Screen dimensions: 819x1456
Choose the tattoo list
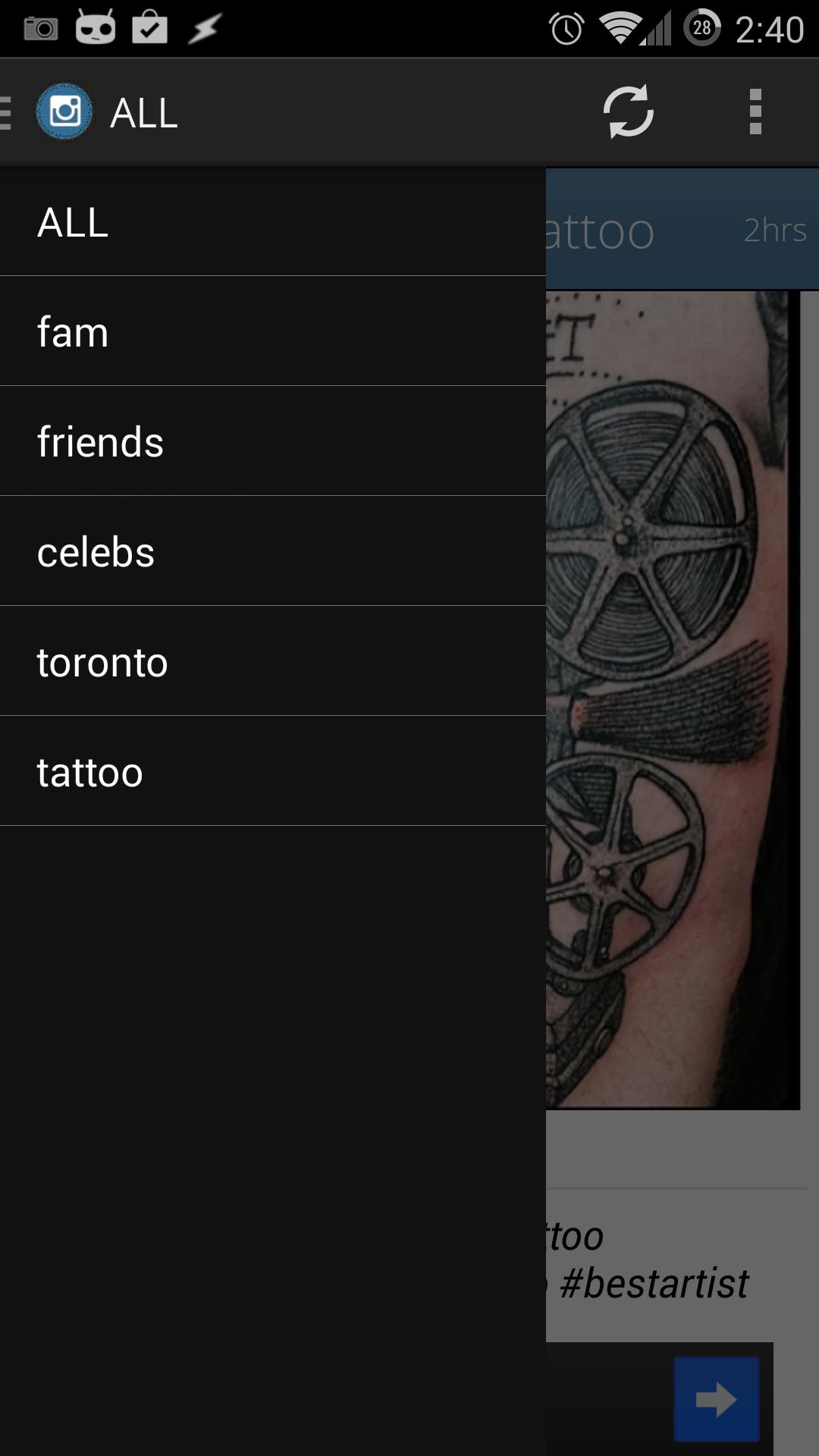point(273,772)
